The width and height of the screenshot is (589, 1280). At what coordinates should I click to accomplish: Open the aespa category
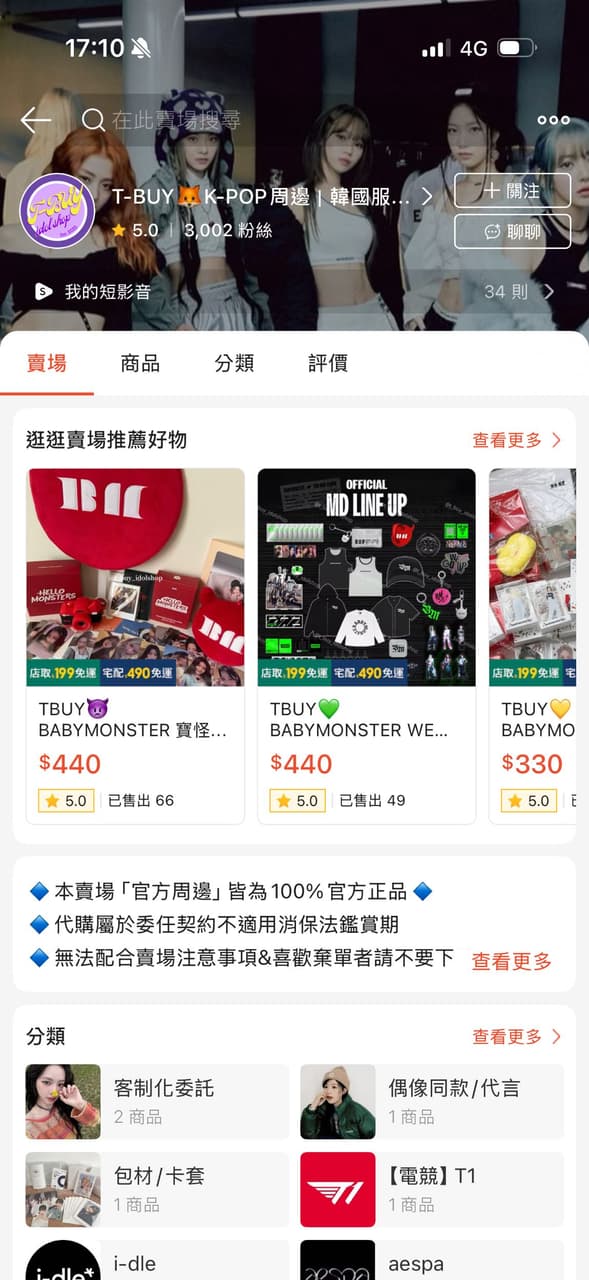point(432,1261)
